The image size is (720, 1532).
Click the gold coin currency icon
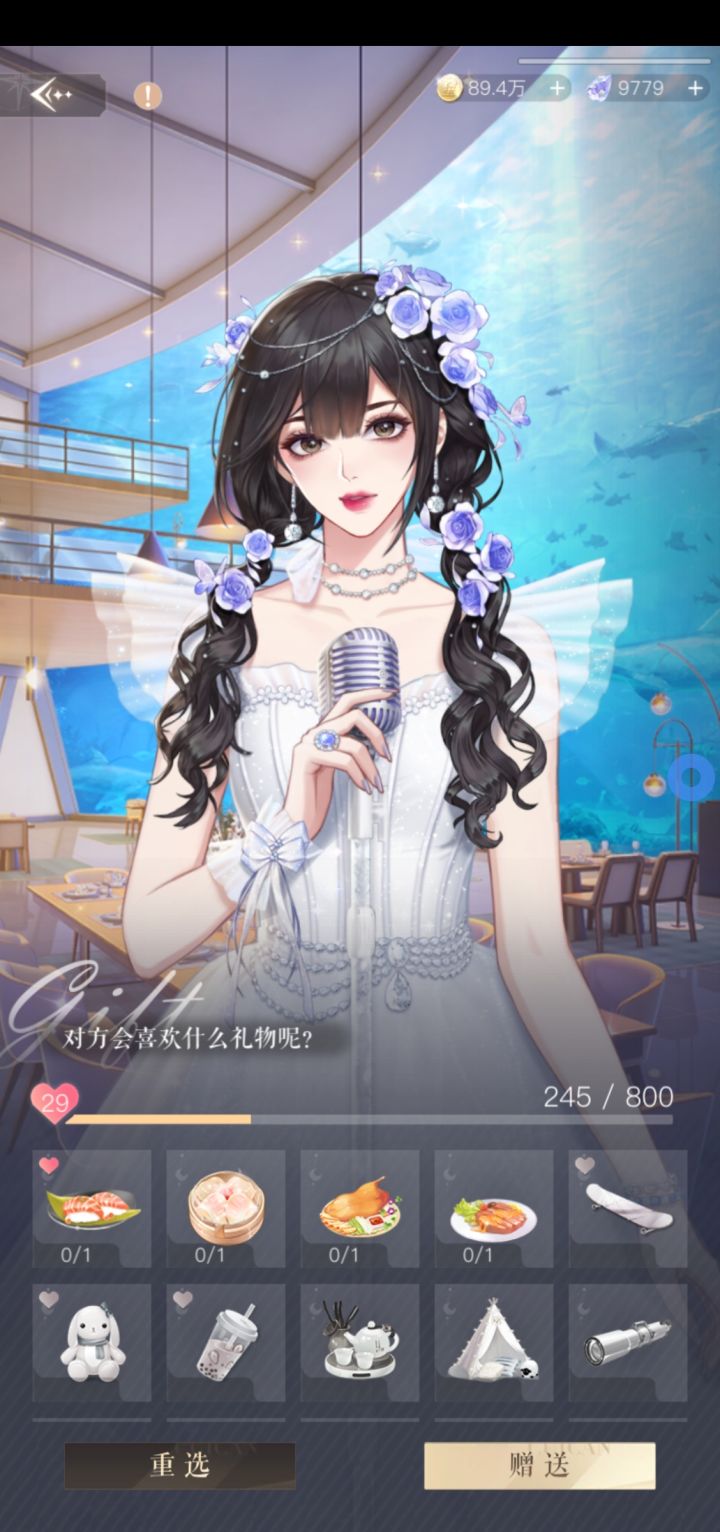tap(449, 88)
